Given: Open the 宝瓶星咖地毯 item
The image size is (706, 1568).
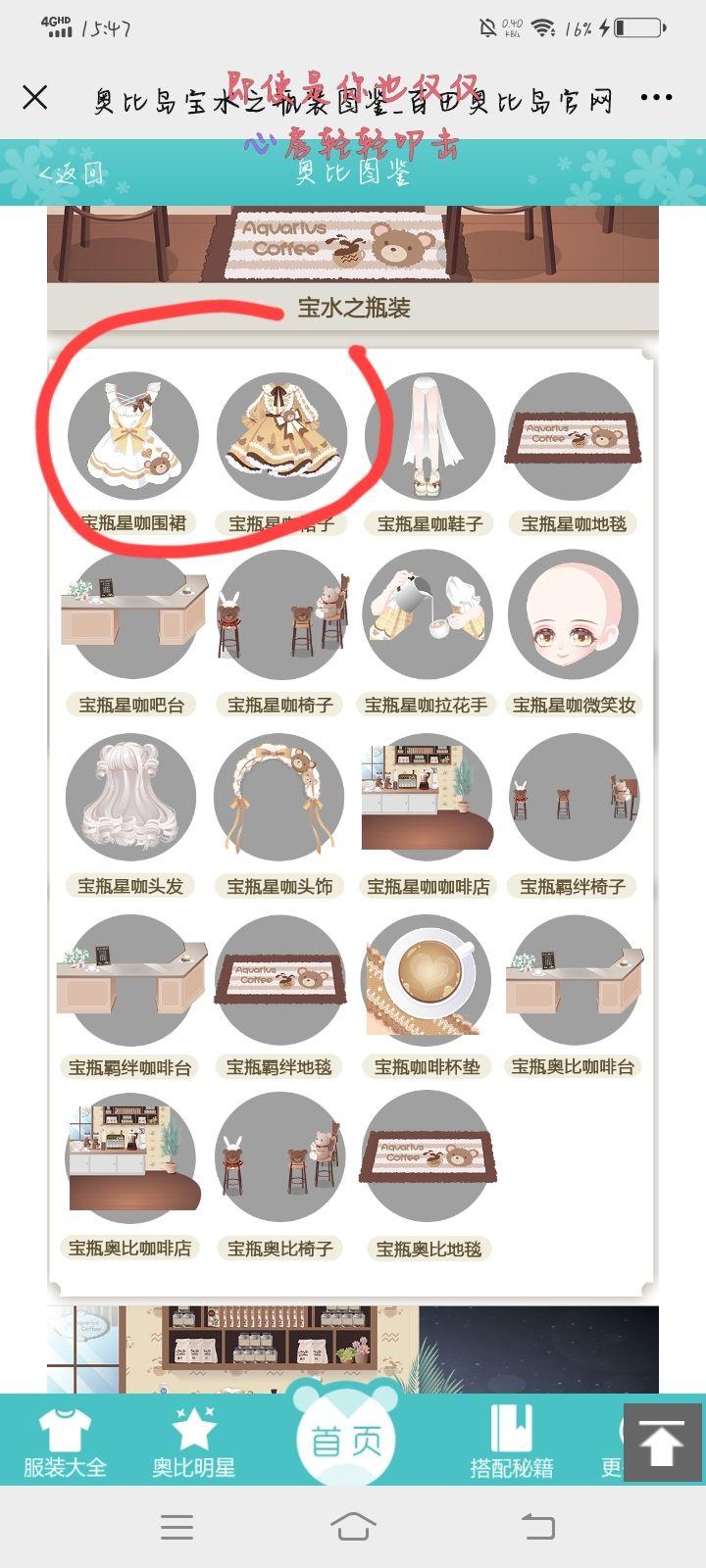Looking at the screenshot, I should coord(574,438).
